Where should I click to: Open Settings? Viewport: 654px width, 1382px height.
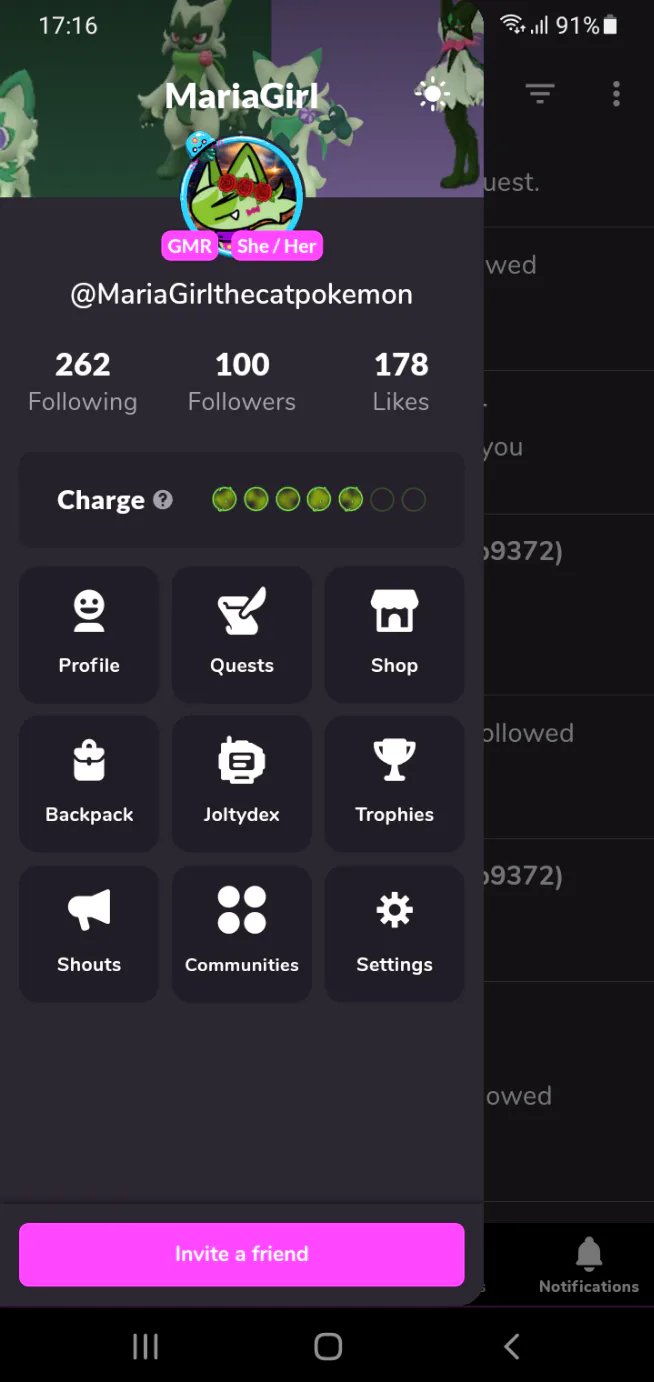coord(394,933)
